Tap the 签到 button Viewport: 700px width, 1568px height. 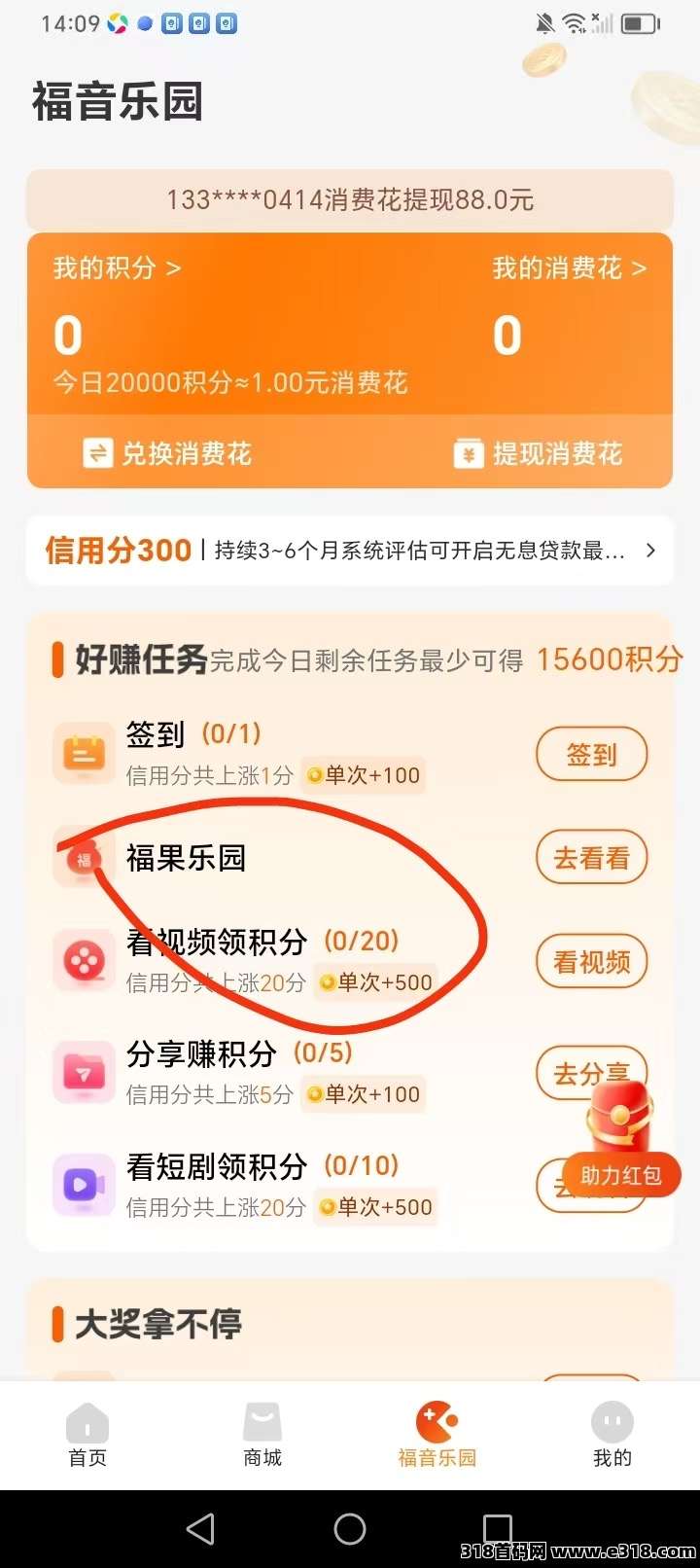591,754
